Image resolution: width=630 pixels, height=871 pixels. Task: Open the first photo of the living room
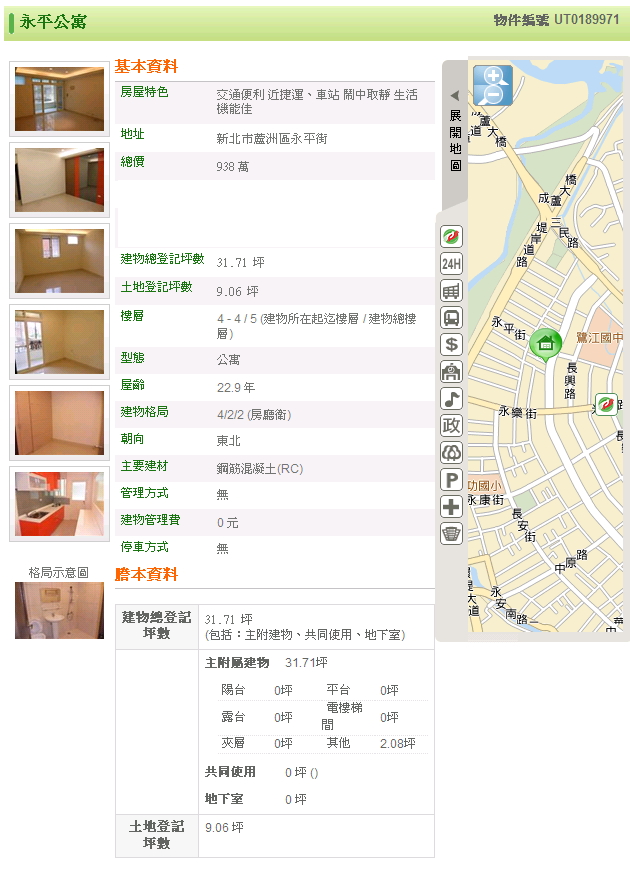point(59,98)
